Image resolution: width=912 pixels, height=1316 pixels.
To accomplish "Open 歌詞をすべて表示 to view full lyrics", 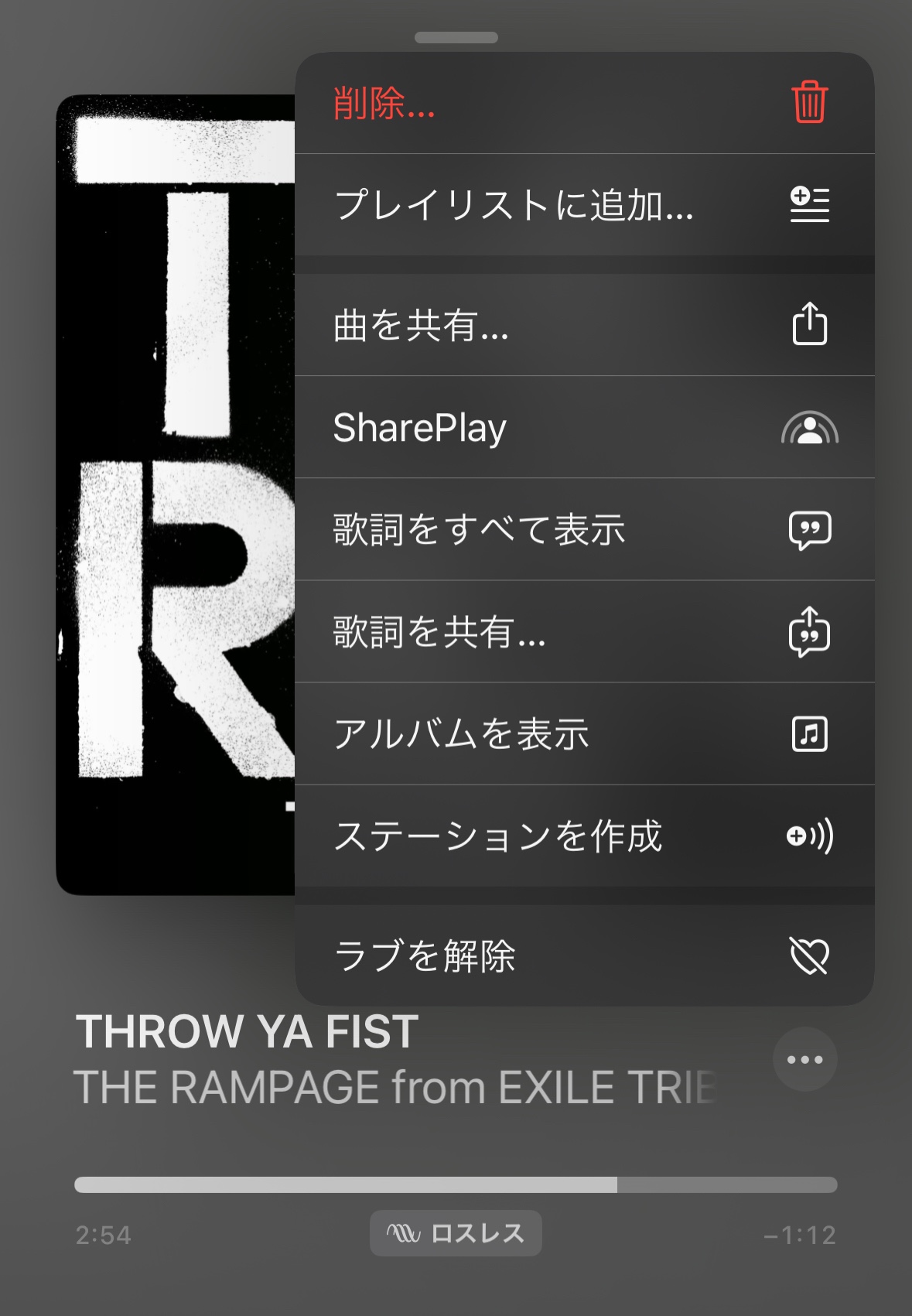I will click(584, 530).
